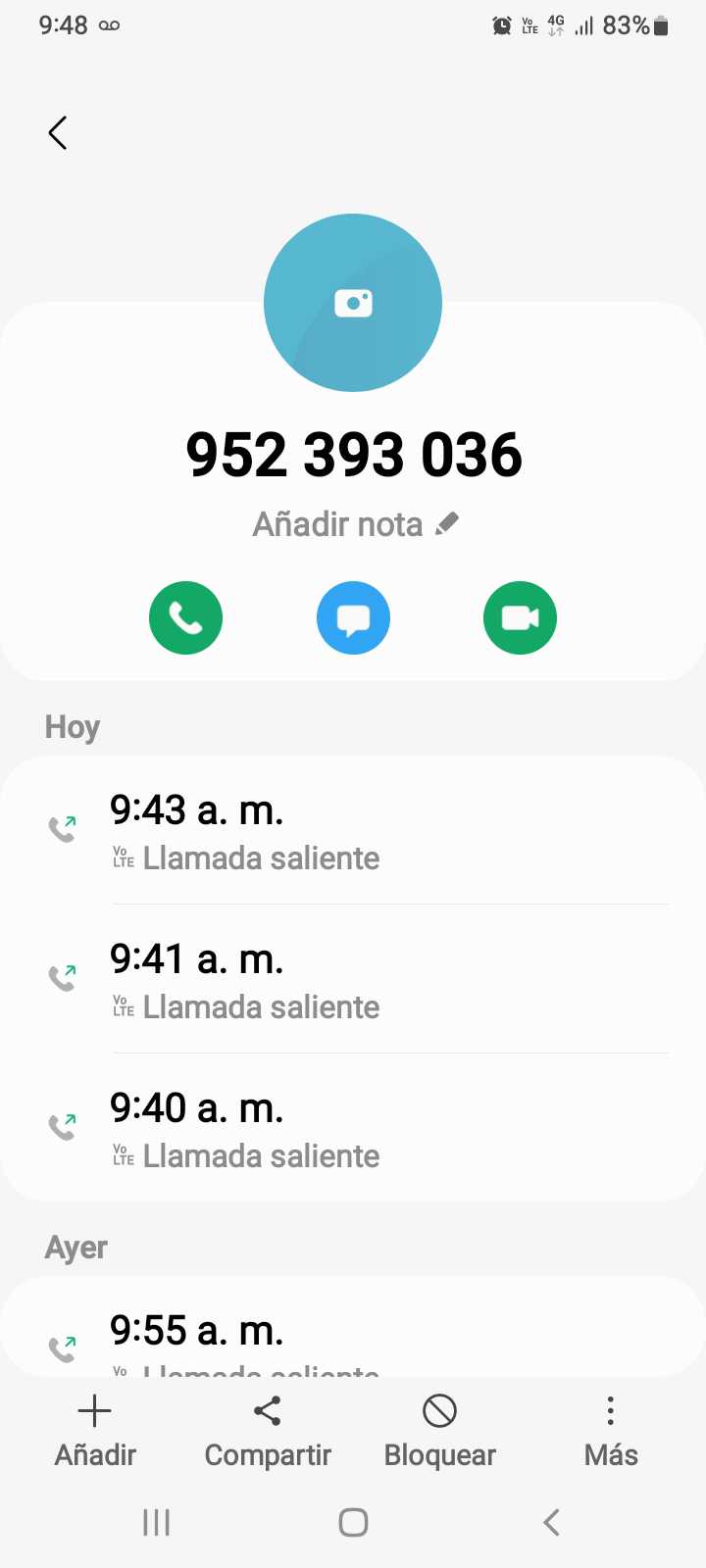706x1568 pixels.
Task: Block this number with Bloquear
Action: 440,1431
